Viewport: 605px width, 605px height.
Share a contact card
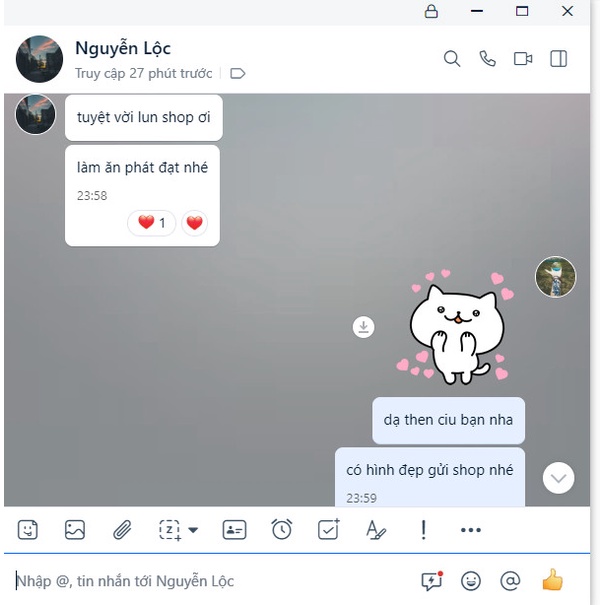click(234, 530)
